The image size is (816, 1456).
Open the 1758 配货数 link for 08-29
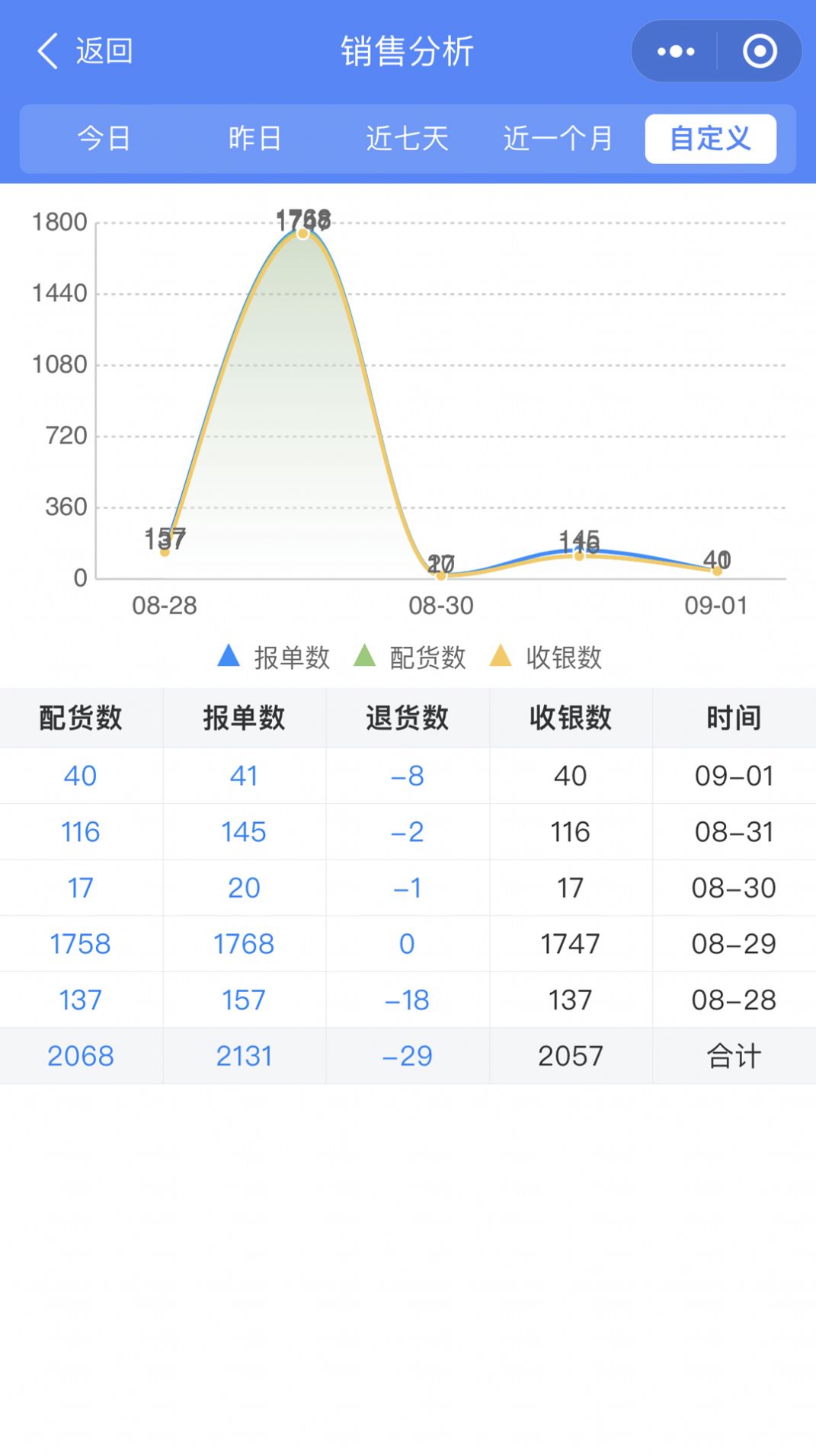coord(81,943)
